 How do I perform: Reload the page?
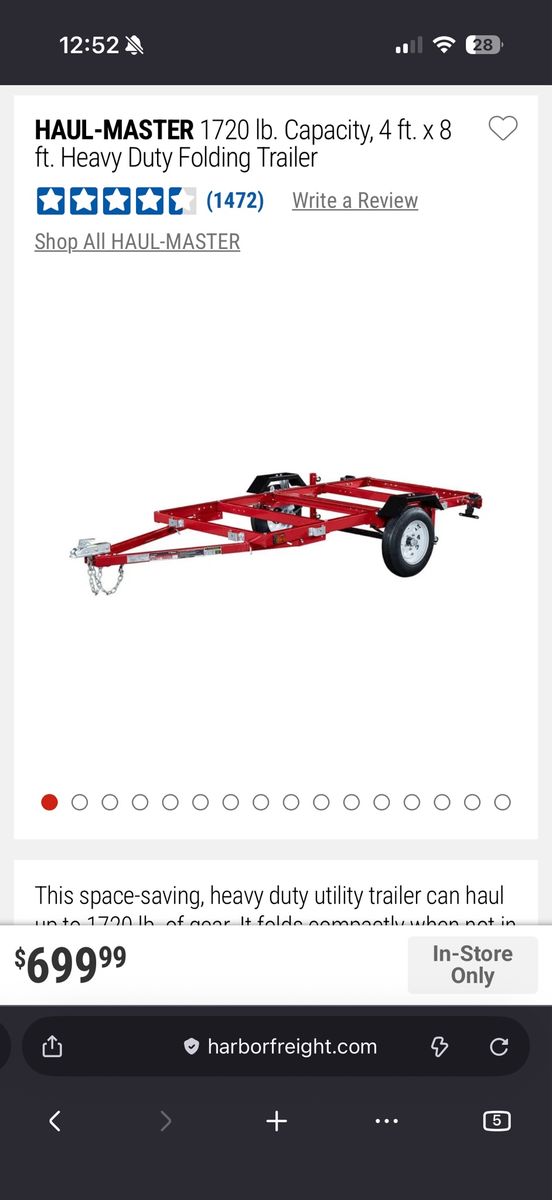(x=498, y=1047)
